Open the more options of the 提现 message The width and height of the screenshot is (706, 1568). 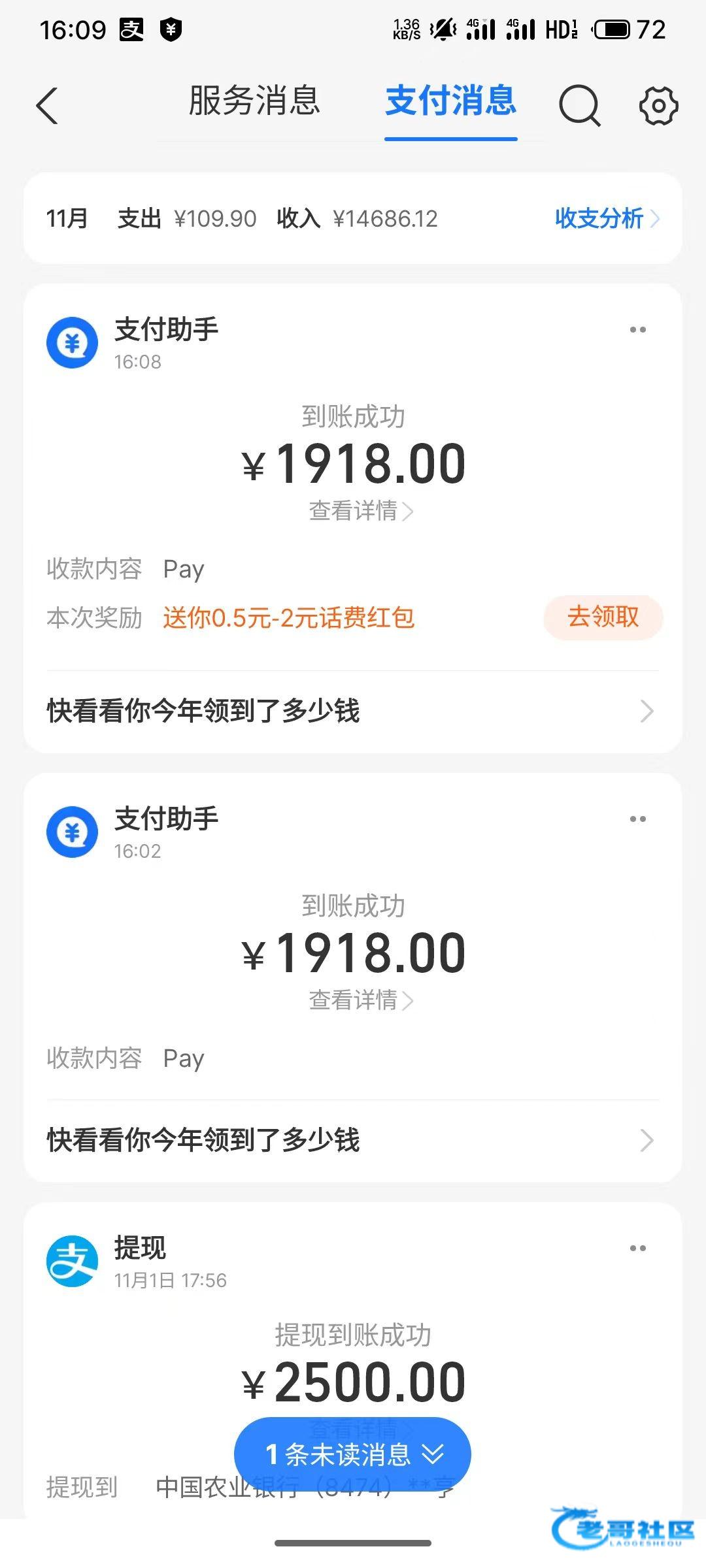click(638, 1248)
